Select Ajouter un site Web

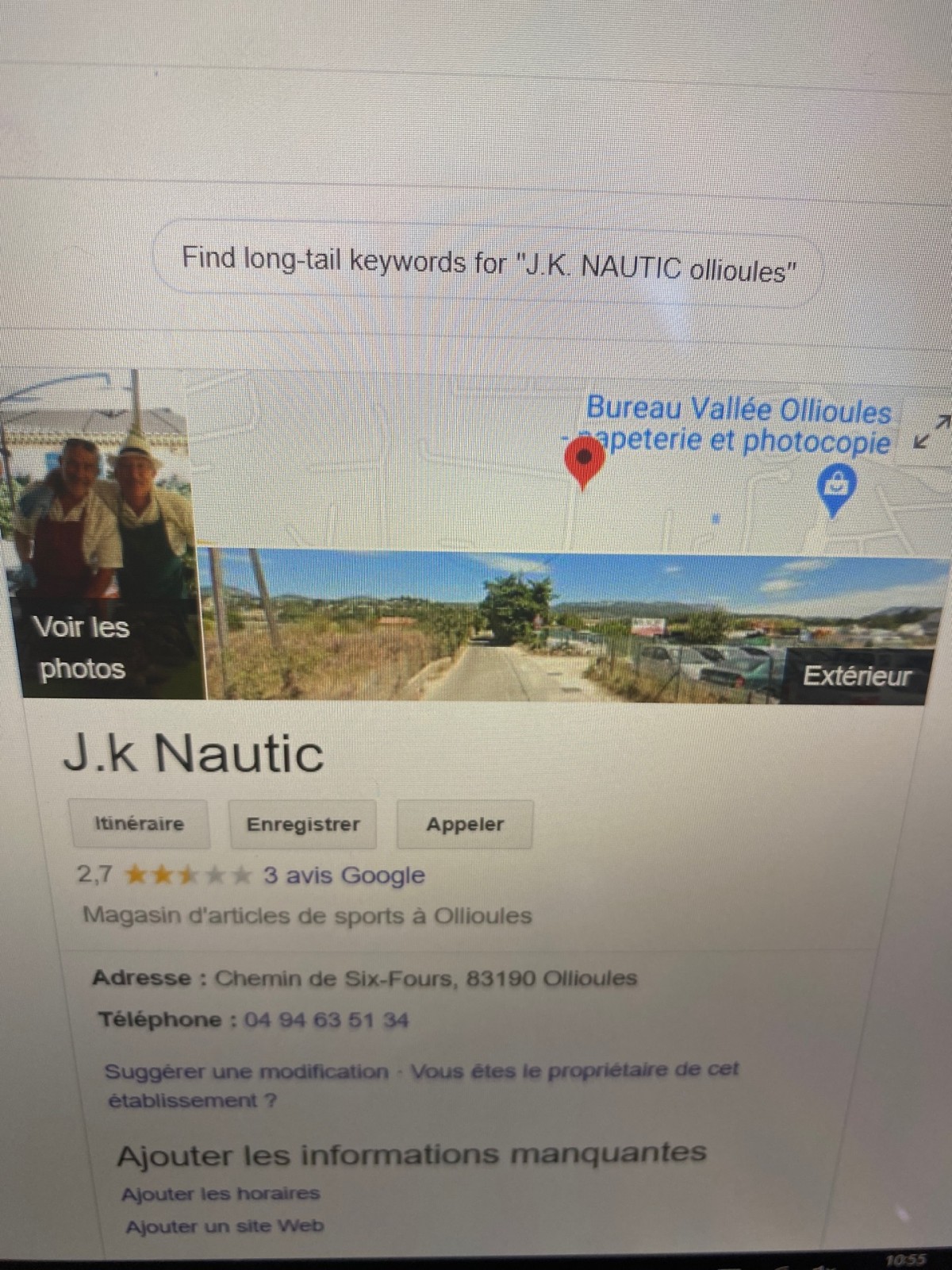225,1227
